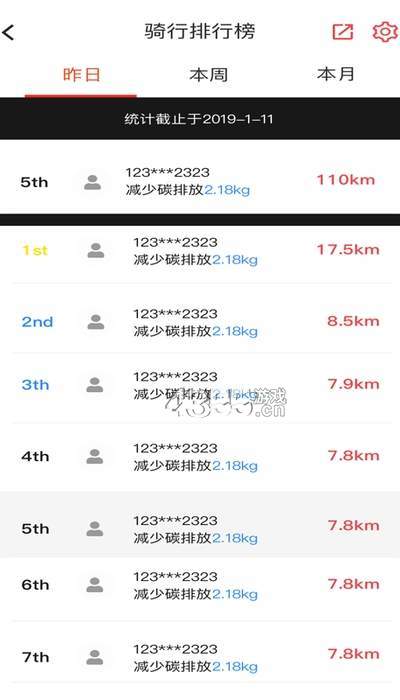Image resolution: width=400 pixels, height=700 pixels.
Task: Open the 2nd place rider row
Action: pyautogui.click(x=200, y=322)
